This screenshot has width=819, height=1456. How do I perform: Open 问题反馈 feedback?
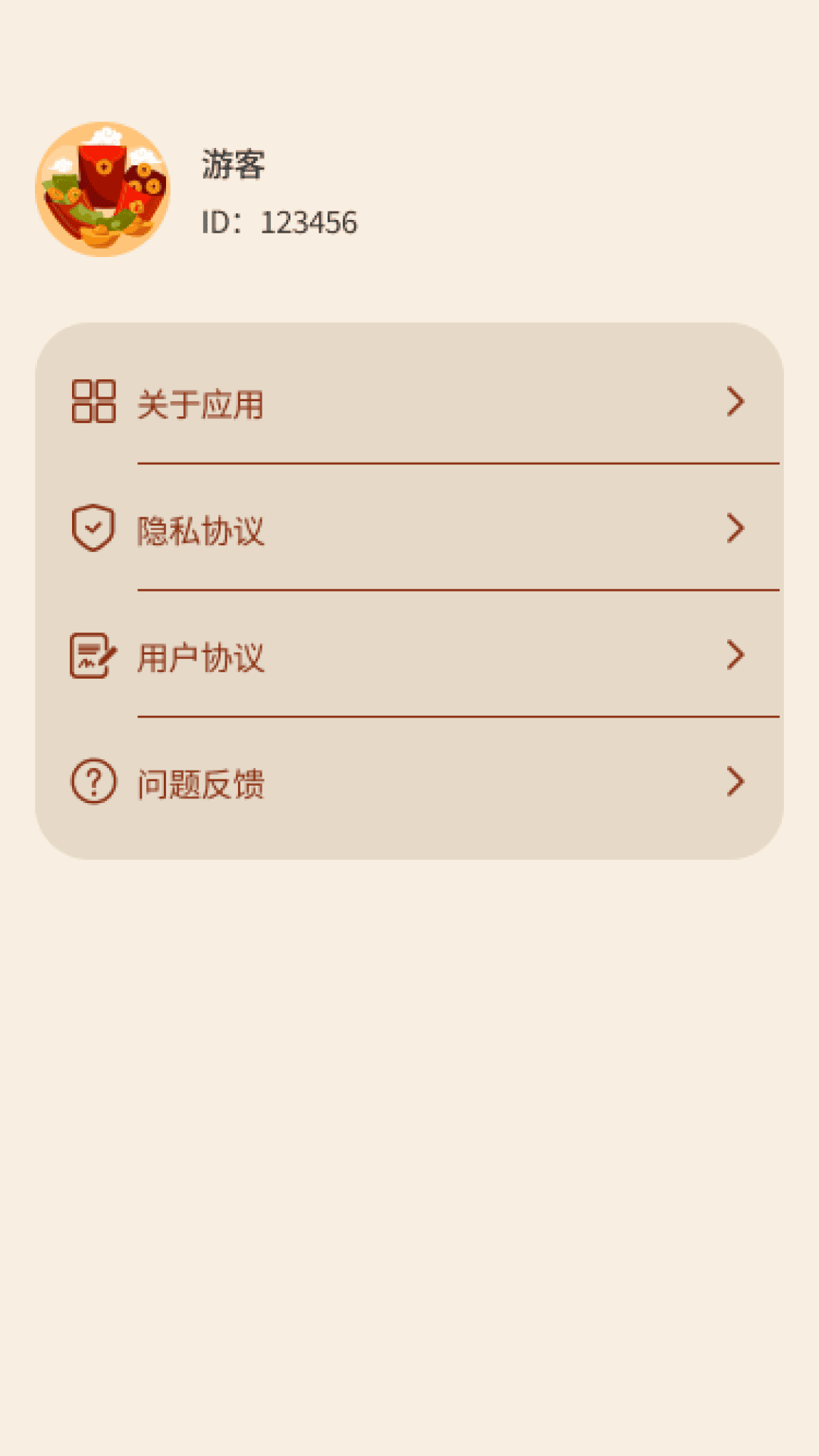click(409, 783)
